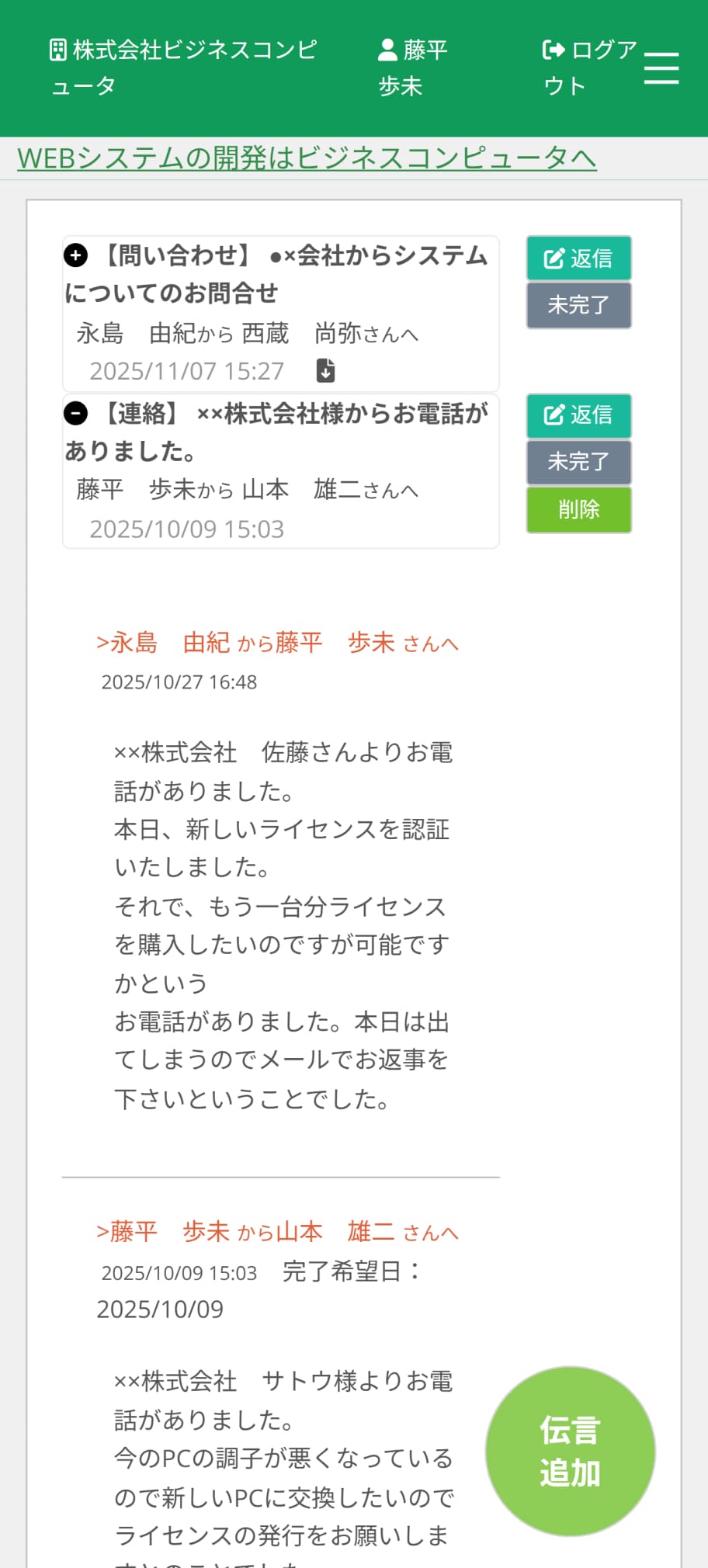Tap 未完了 on the 【連絡】 message
This screenshot has width=708, height=1568.
pyautogui.click(x=578, y=462)
